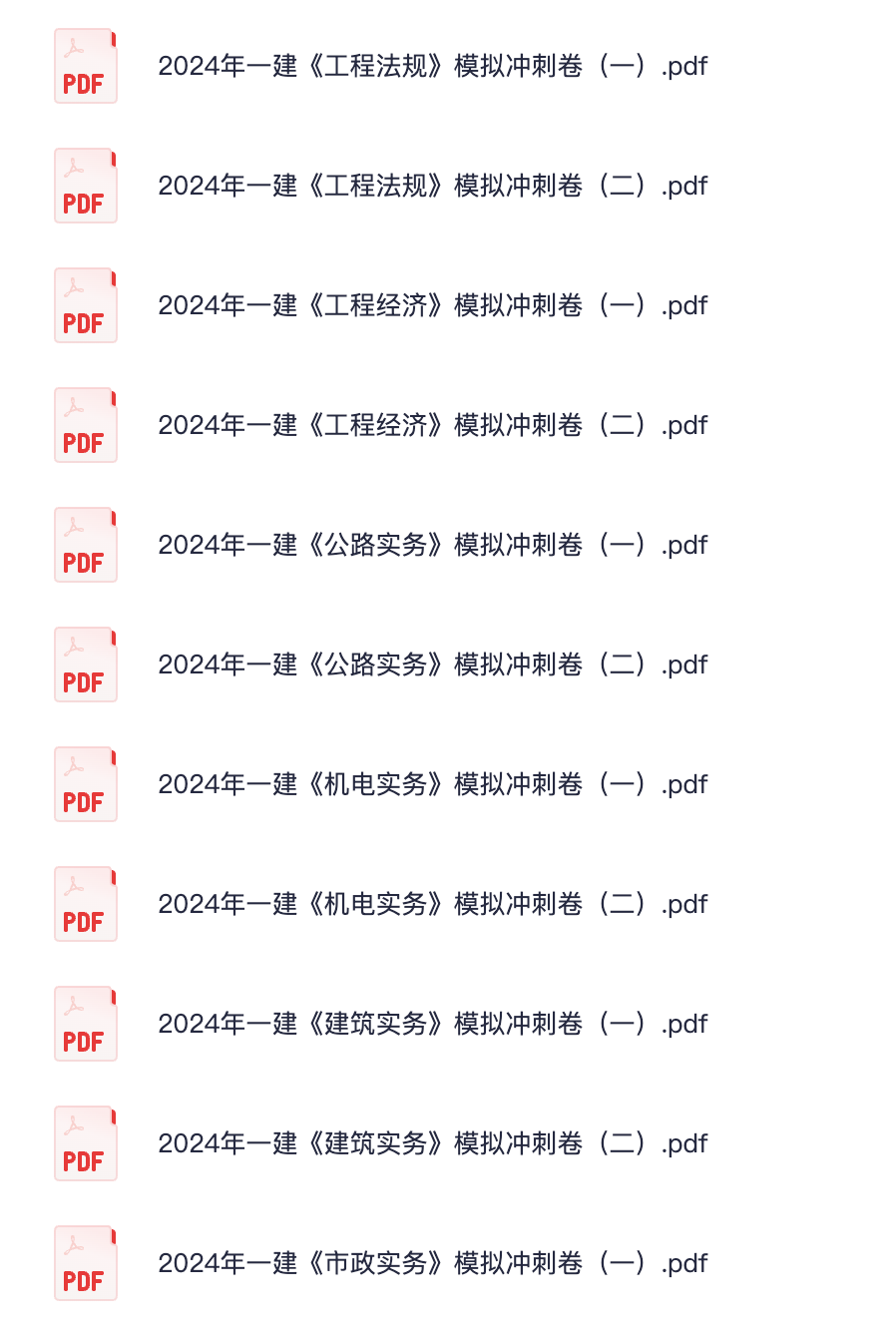
Task: Click the PDF icon for 《工程法规》模拟冲刺卷（一）
Action: pos(86,66)
